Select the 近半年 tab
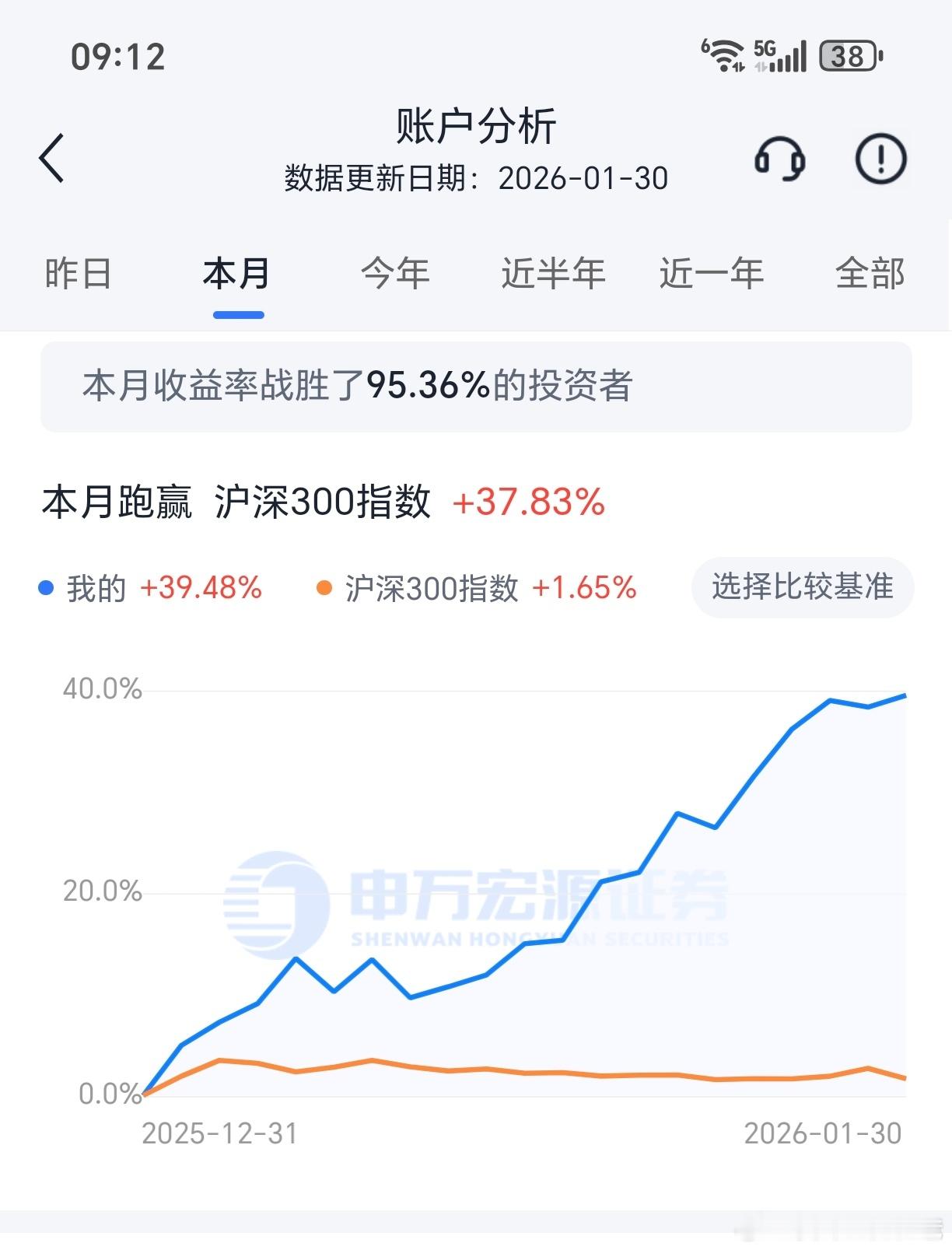 [553, 273]
